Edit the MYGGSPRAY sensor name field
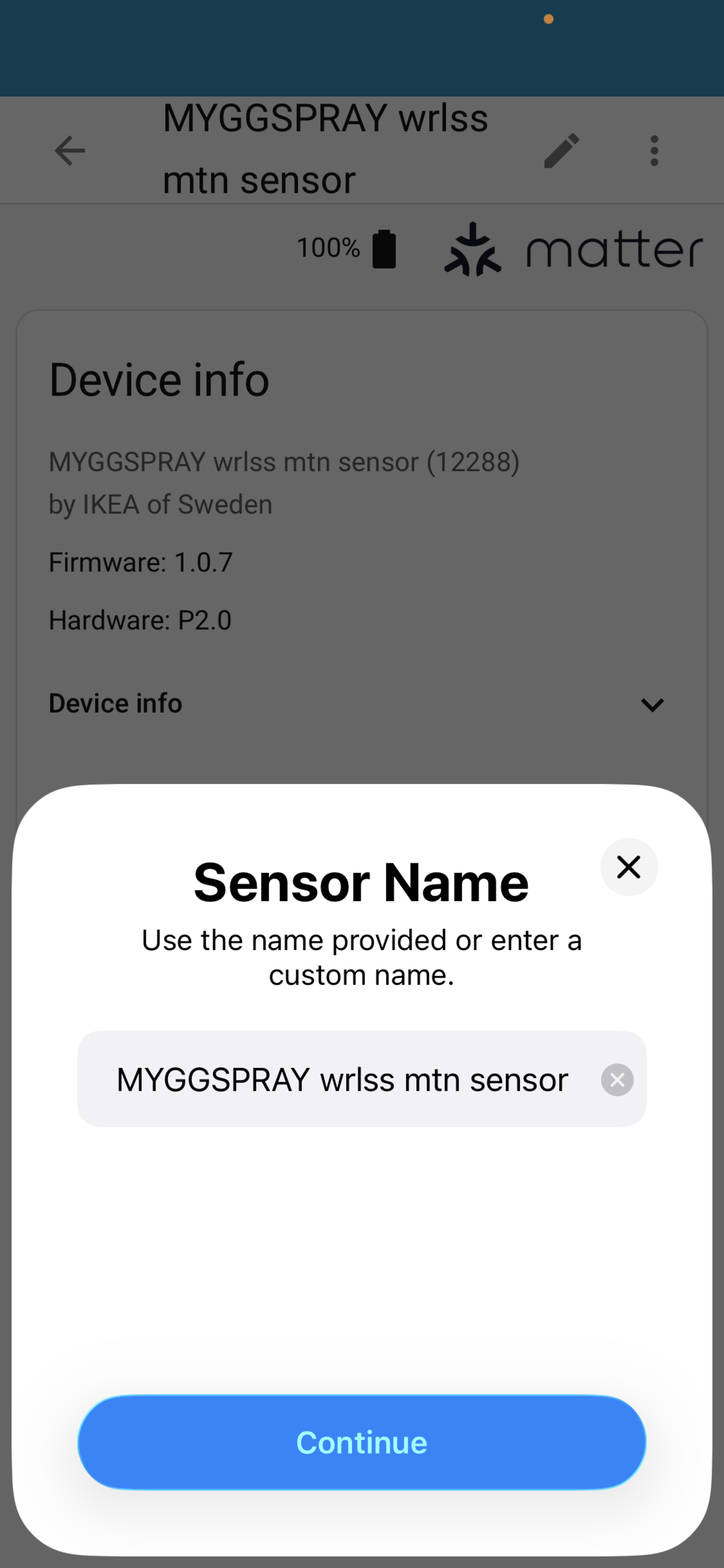The width and height of the screenshot is (724, 1568). pyautogui.click(x=342, y=1080)
